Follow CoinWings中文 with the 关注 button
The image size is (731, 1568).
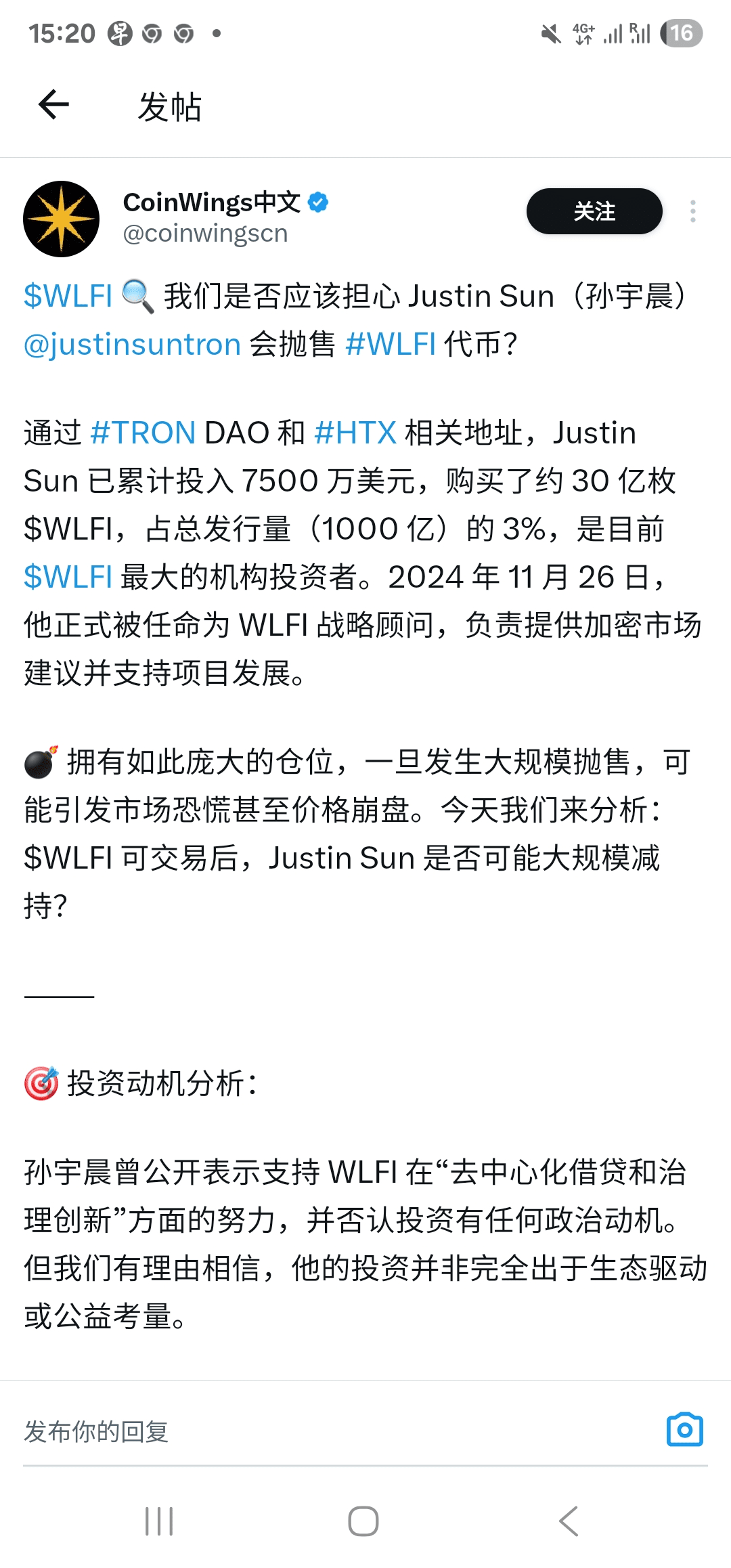click(x=594, y=211)
